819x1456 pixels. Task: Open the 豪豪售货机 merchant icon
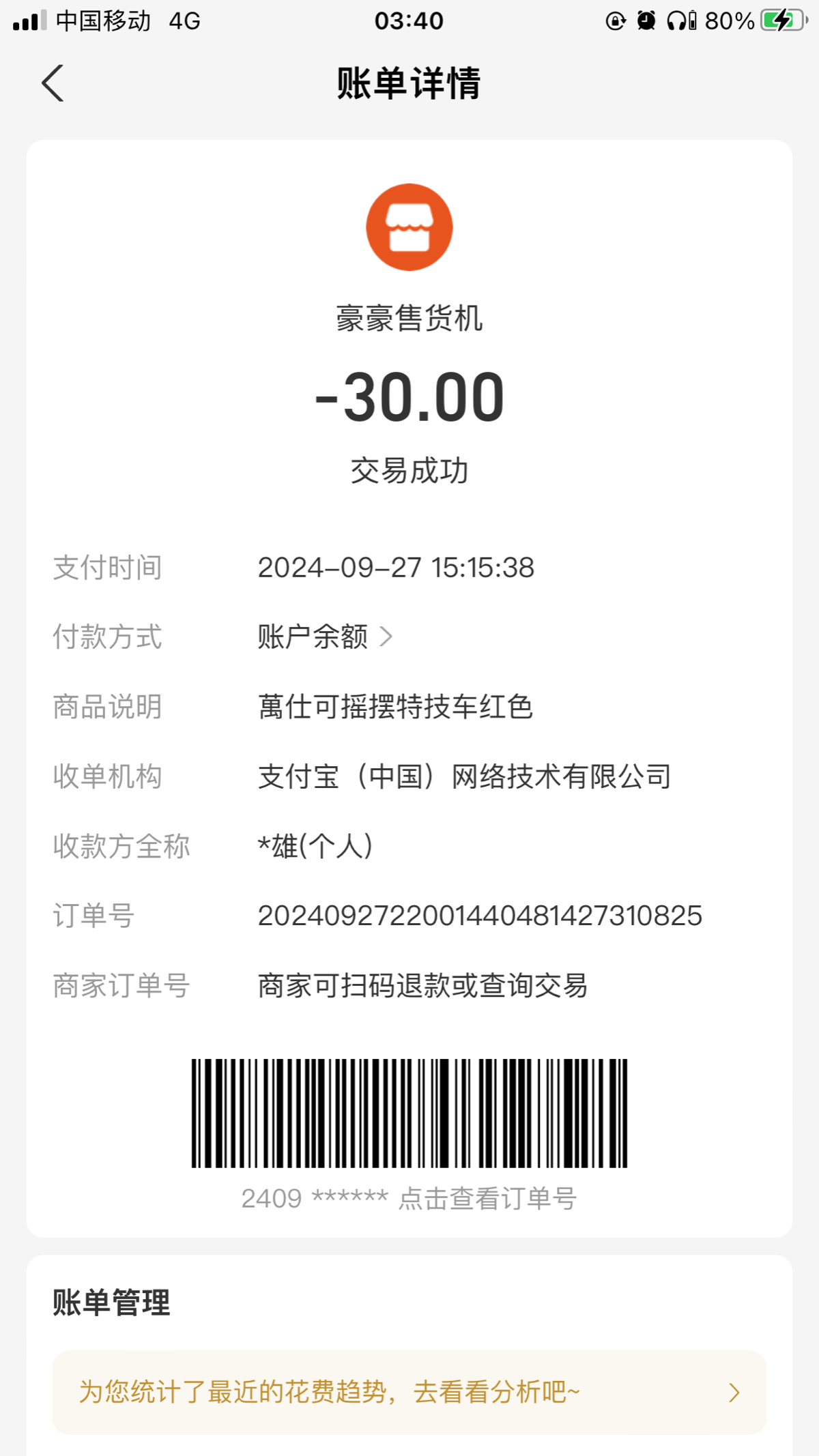tap(409, 227)
